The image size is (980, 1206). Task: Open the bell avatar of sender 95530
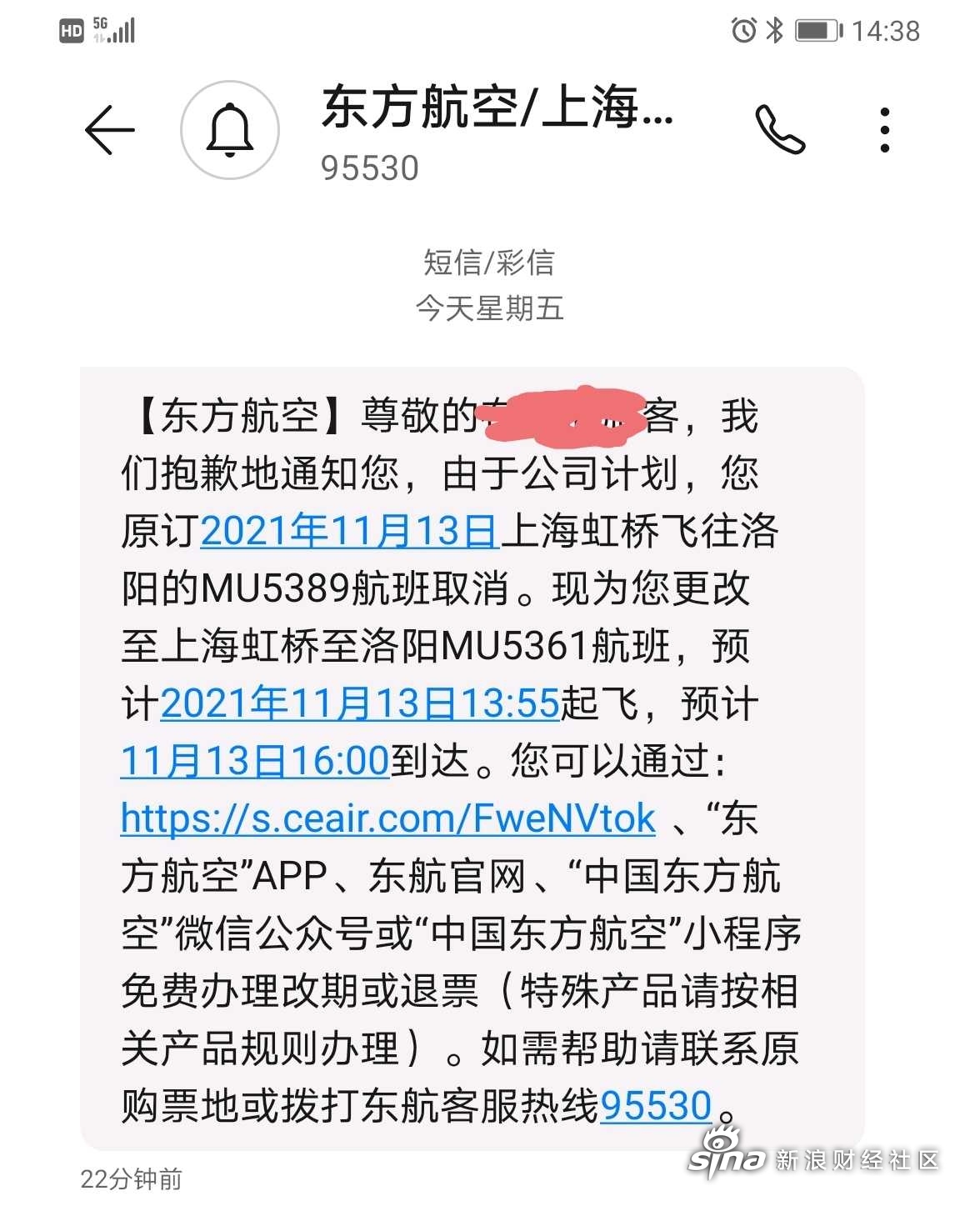(230, 130)
